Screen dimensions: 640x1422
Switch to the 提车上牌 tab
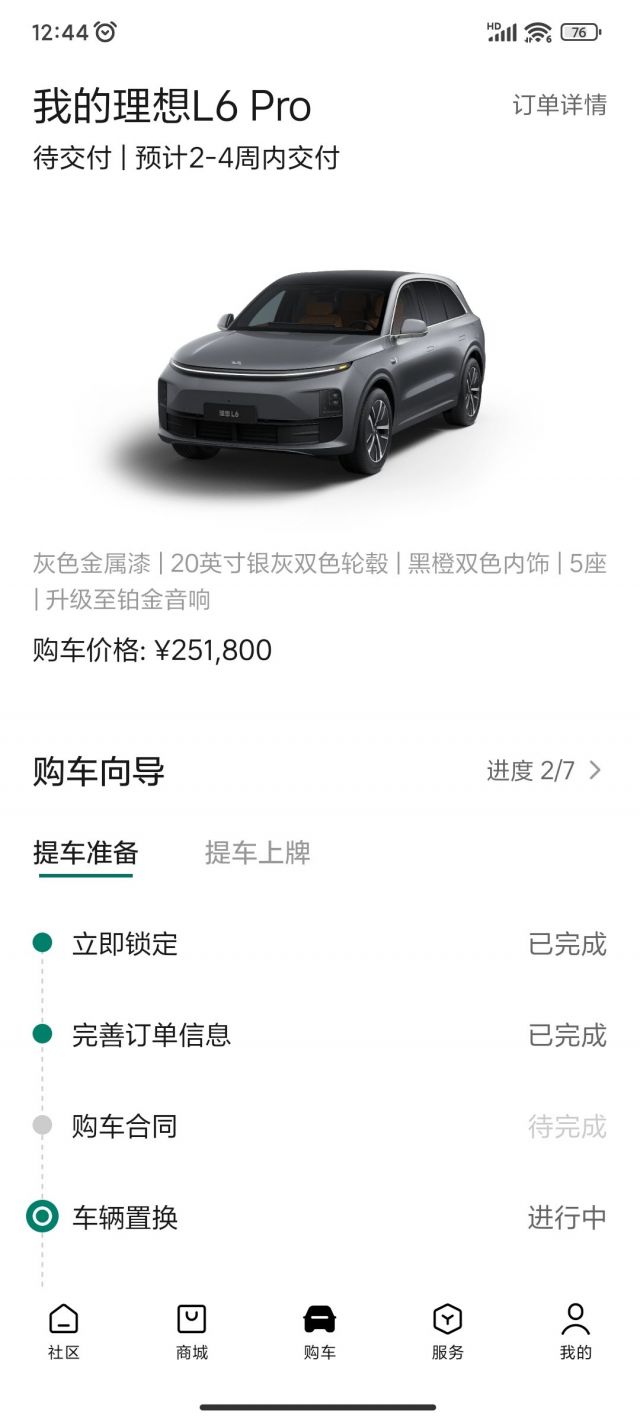tap(257, 853)
